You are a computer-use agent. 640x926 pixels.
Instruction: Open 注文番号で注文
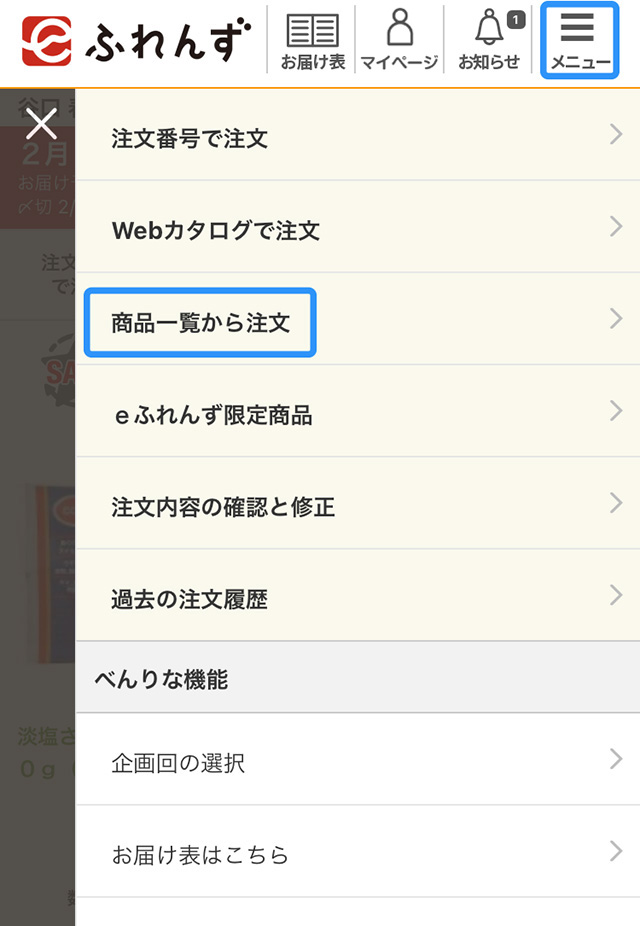tap(357, 136)
